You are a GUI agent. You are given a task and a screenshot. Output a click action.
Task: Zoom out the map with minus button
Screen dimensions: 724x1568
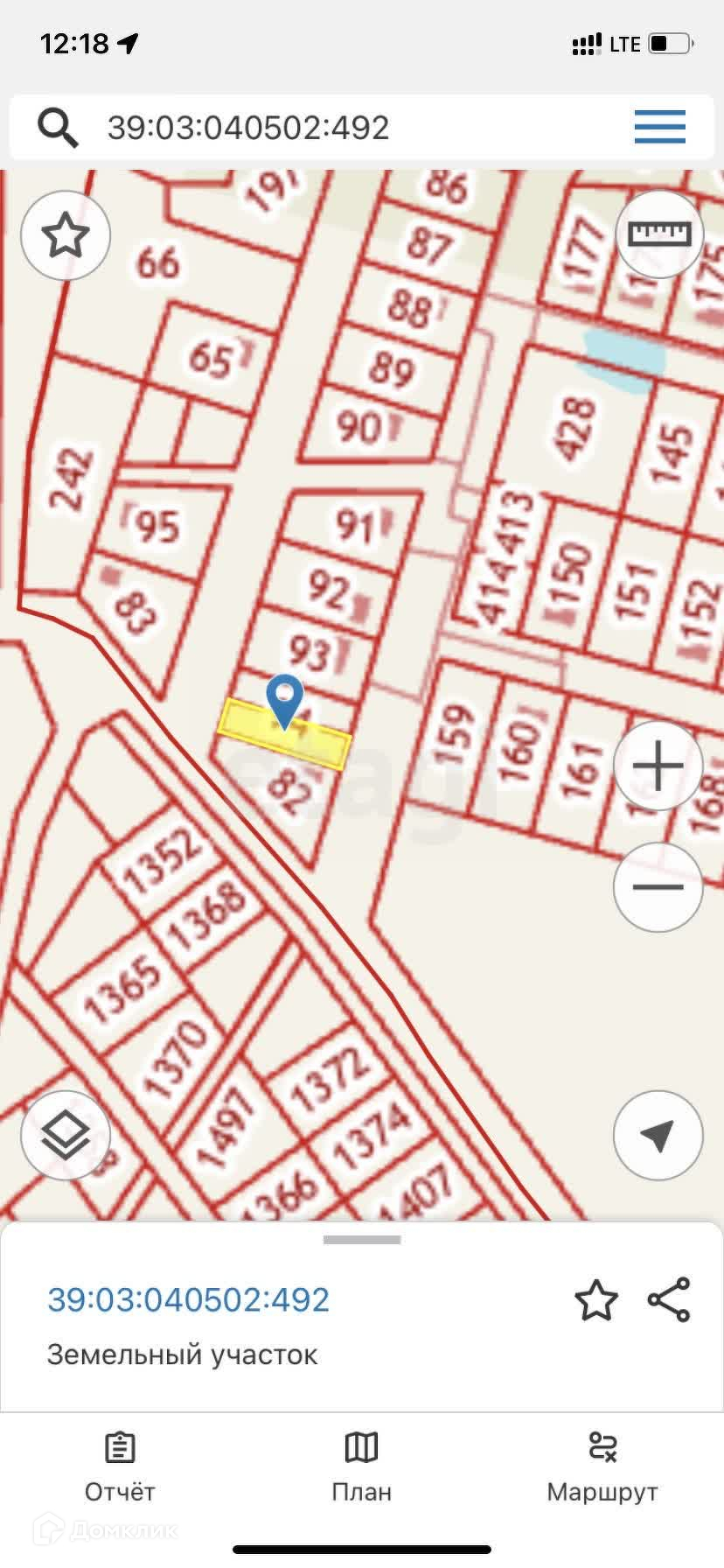658,886
